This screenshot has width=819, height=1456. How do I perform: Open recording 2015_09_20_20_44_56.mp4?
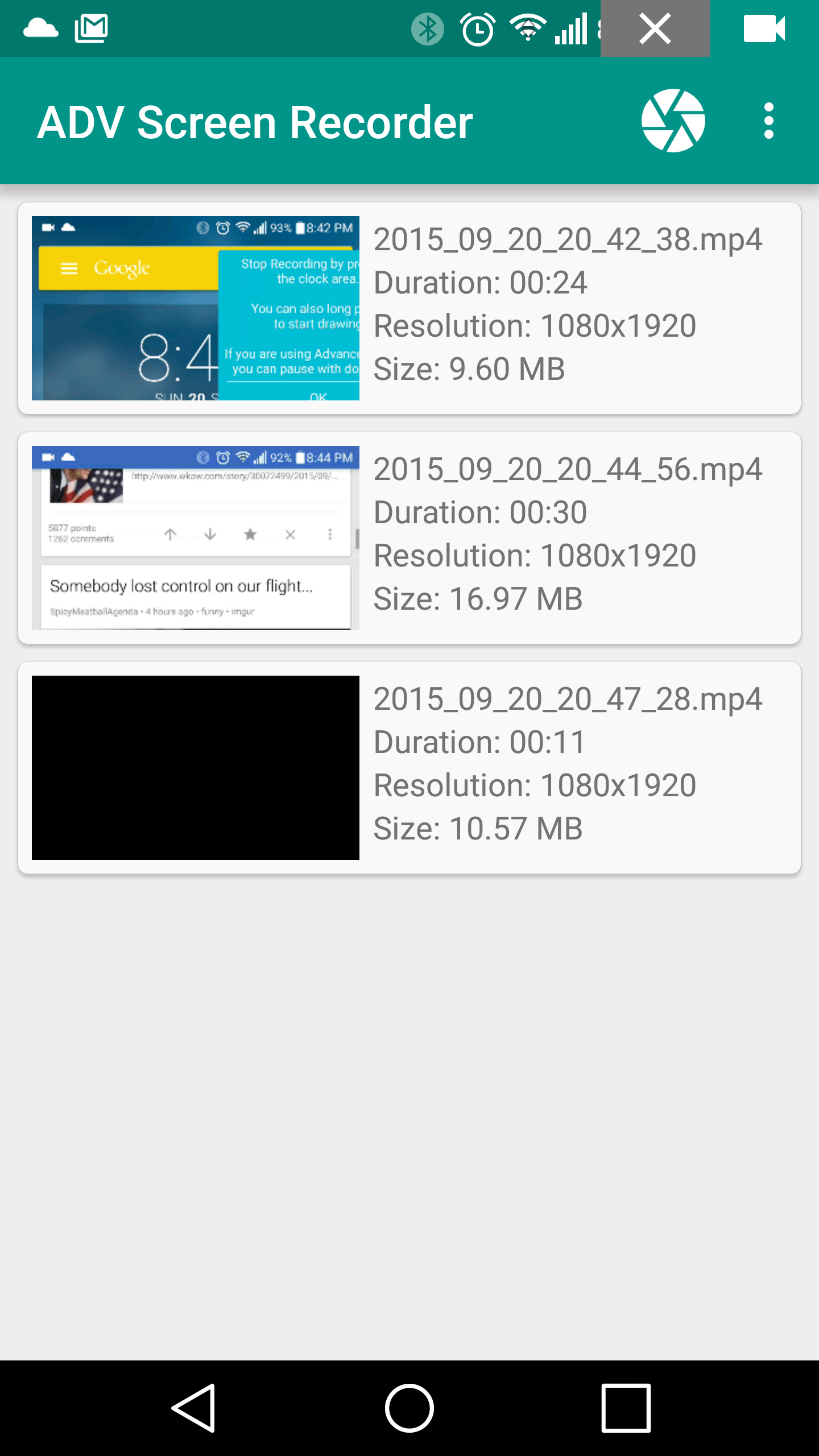[409, 538]
